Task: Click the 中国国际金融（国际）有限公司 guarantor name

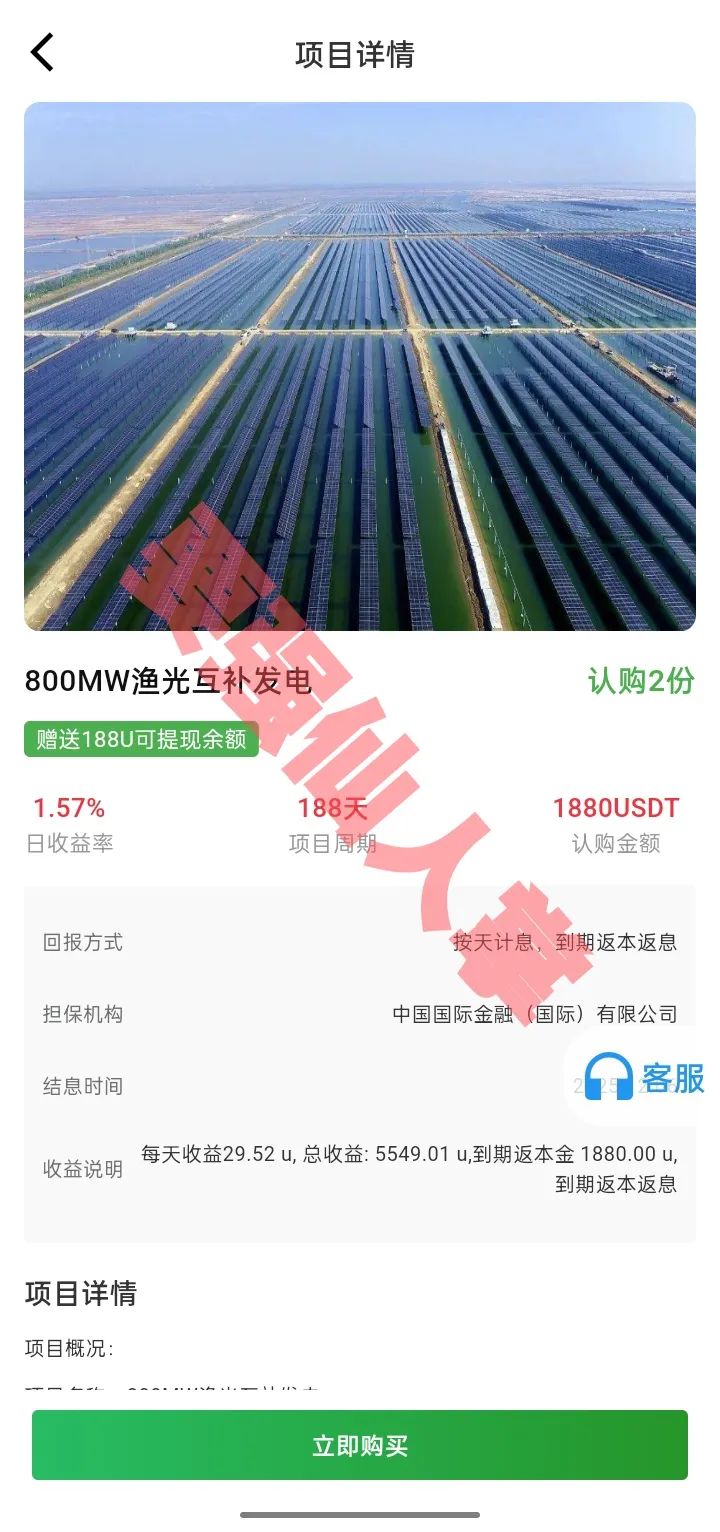Action: tap(534, 1013)
